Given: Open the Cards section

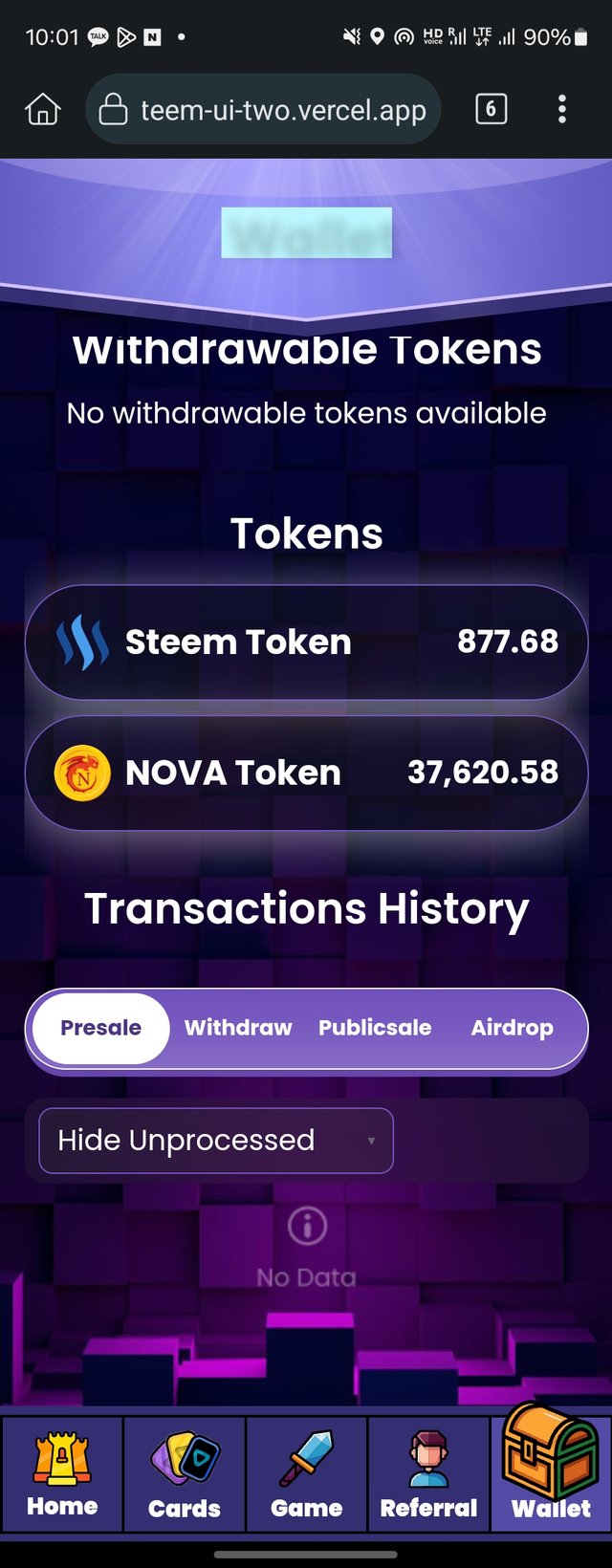Looking at the screenshot, I should 185,1475.
